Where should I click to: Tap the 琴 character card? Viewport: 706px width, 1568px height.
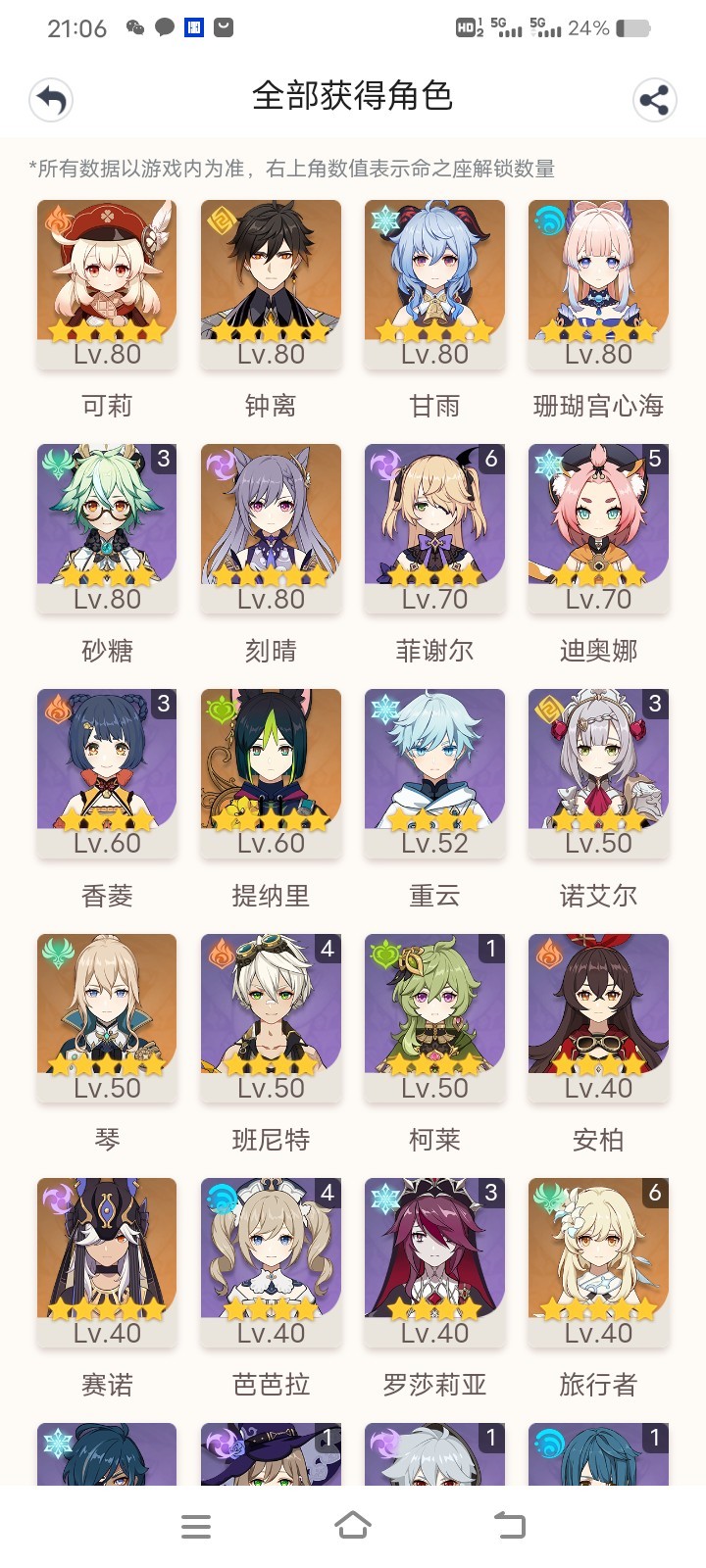pyautogui.click(x=107, y=1019)
